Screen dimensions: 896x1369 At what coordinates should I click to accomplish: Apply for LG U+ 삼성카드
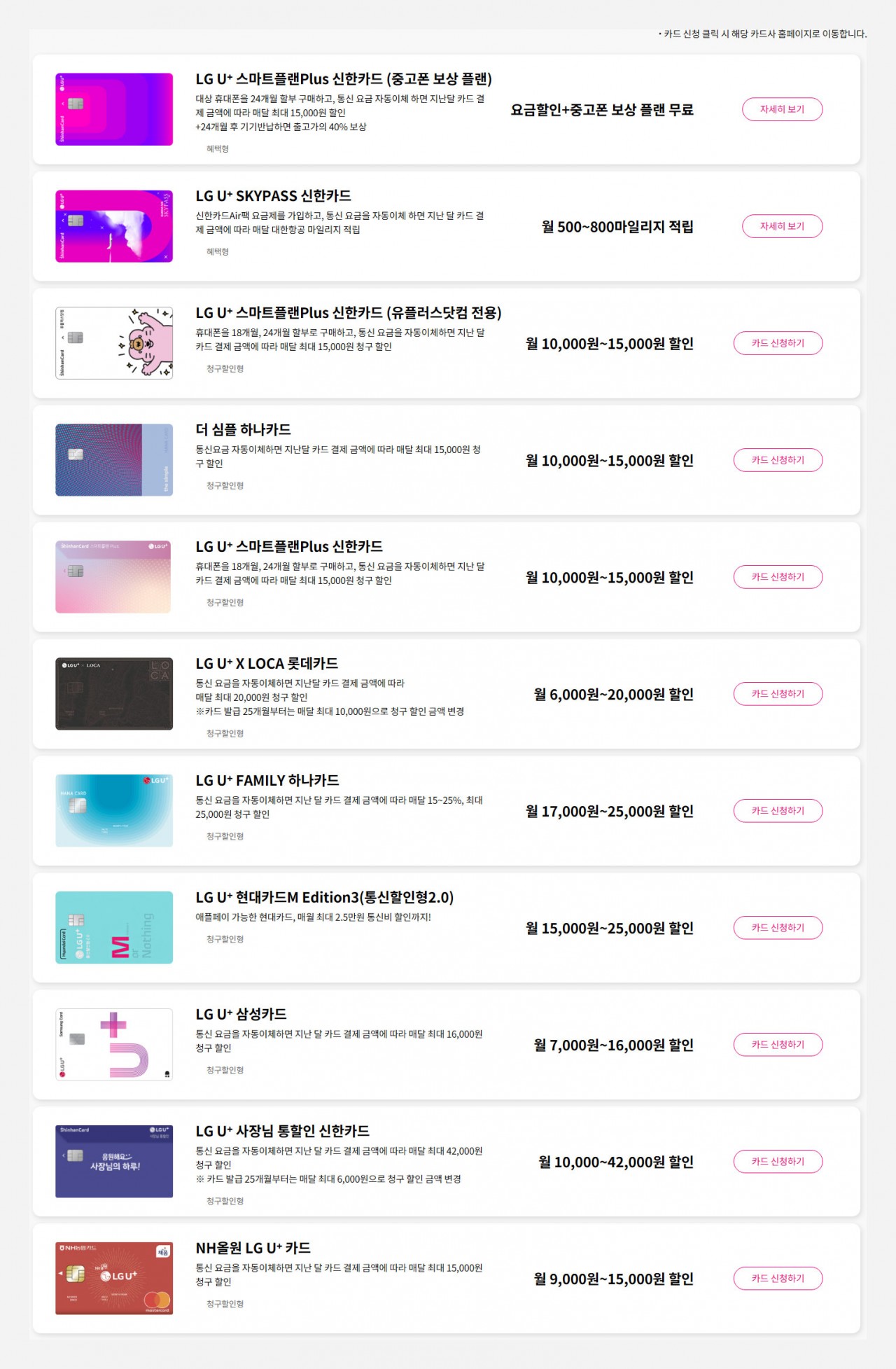click(778, 1045)
